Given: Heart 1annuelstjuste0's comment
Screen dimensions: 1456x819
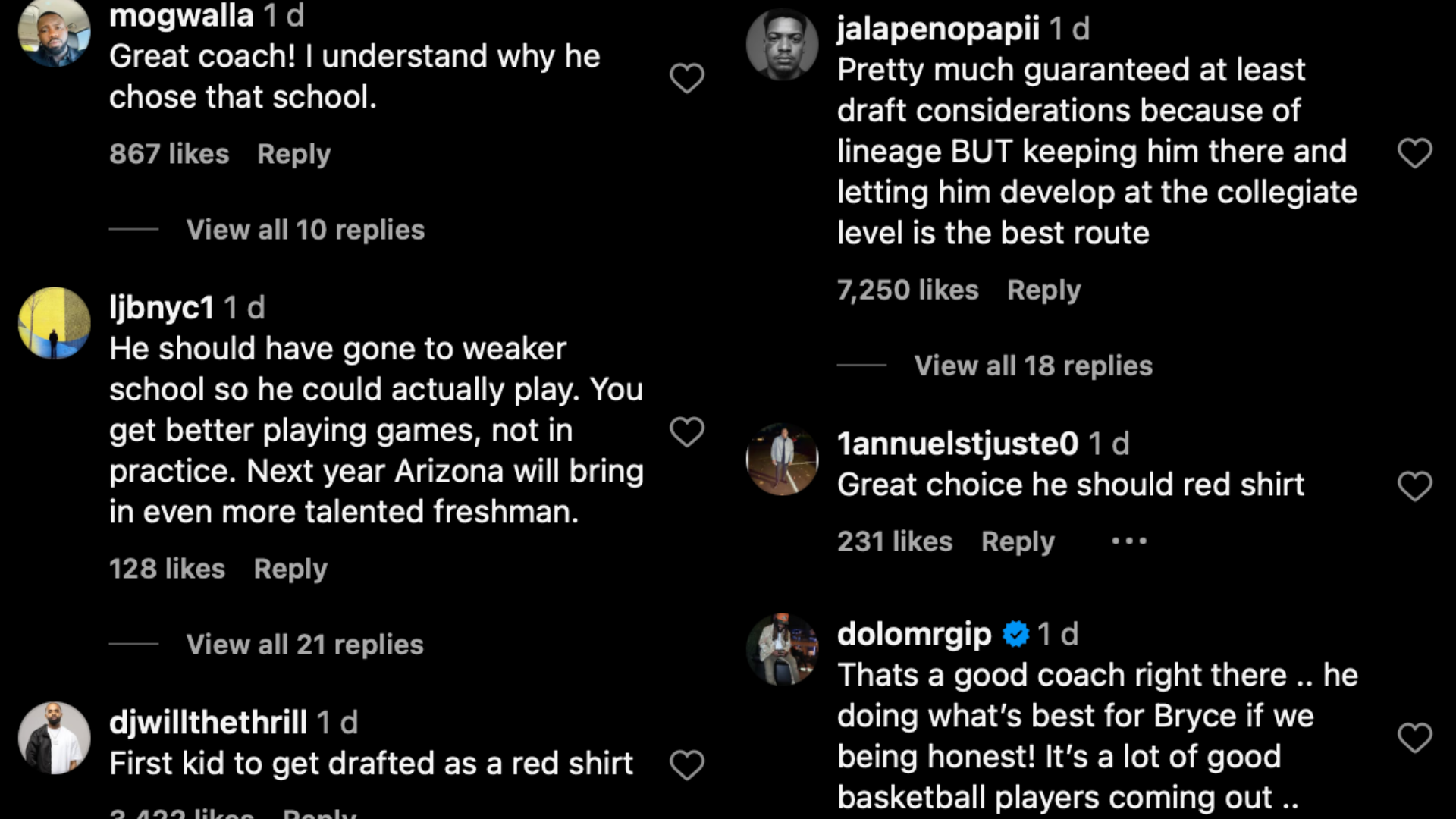Looking at the screenshot, I should (1414, 486).
